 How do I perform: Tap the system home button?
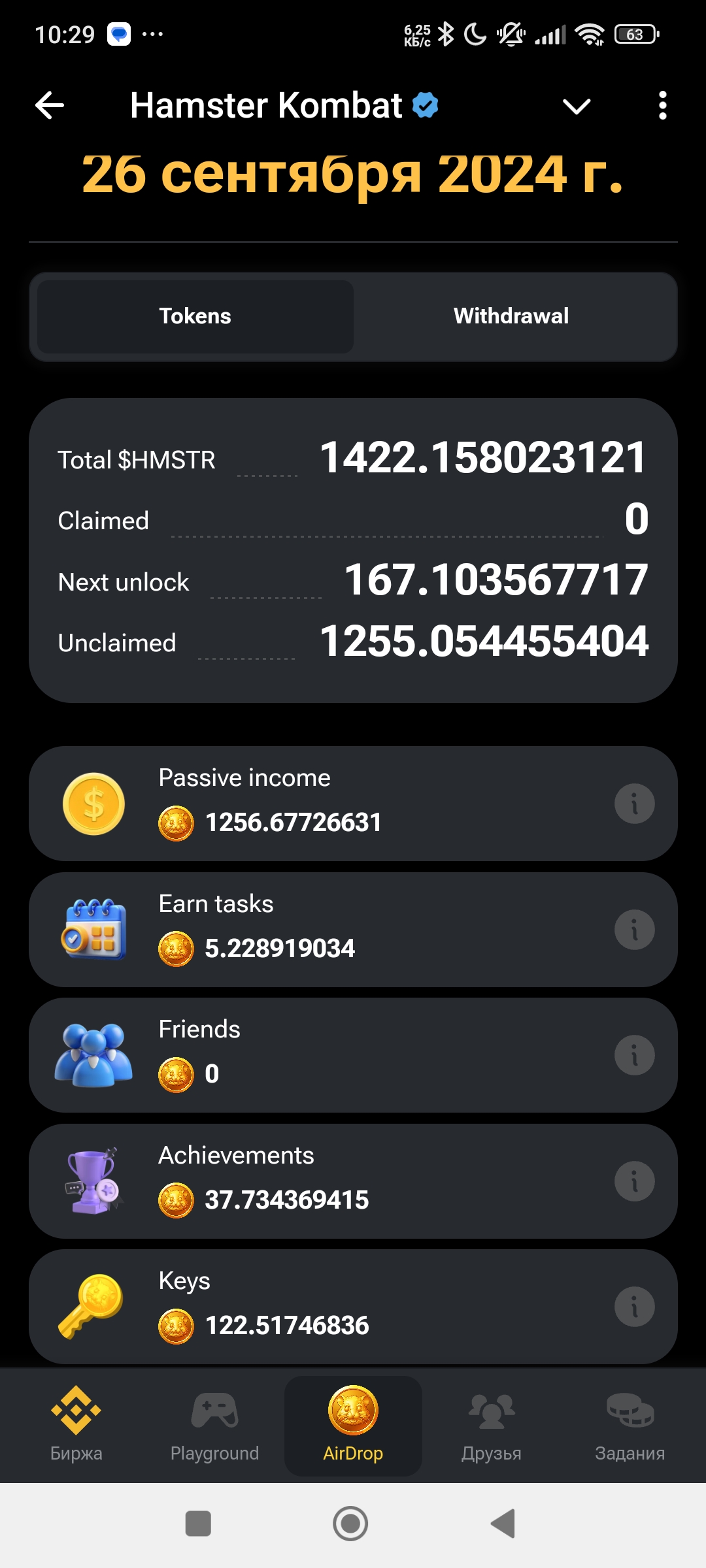coord(350,1524)
